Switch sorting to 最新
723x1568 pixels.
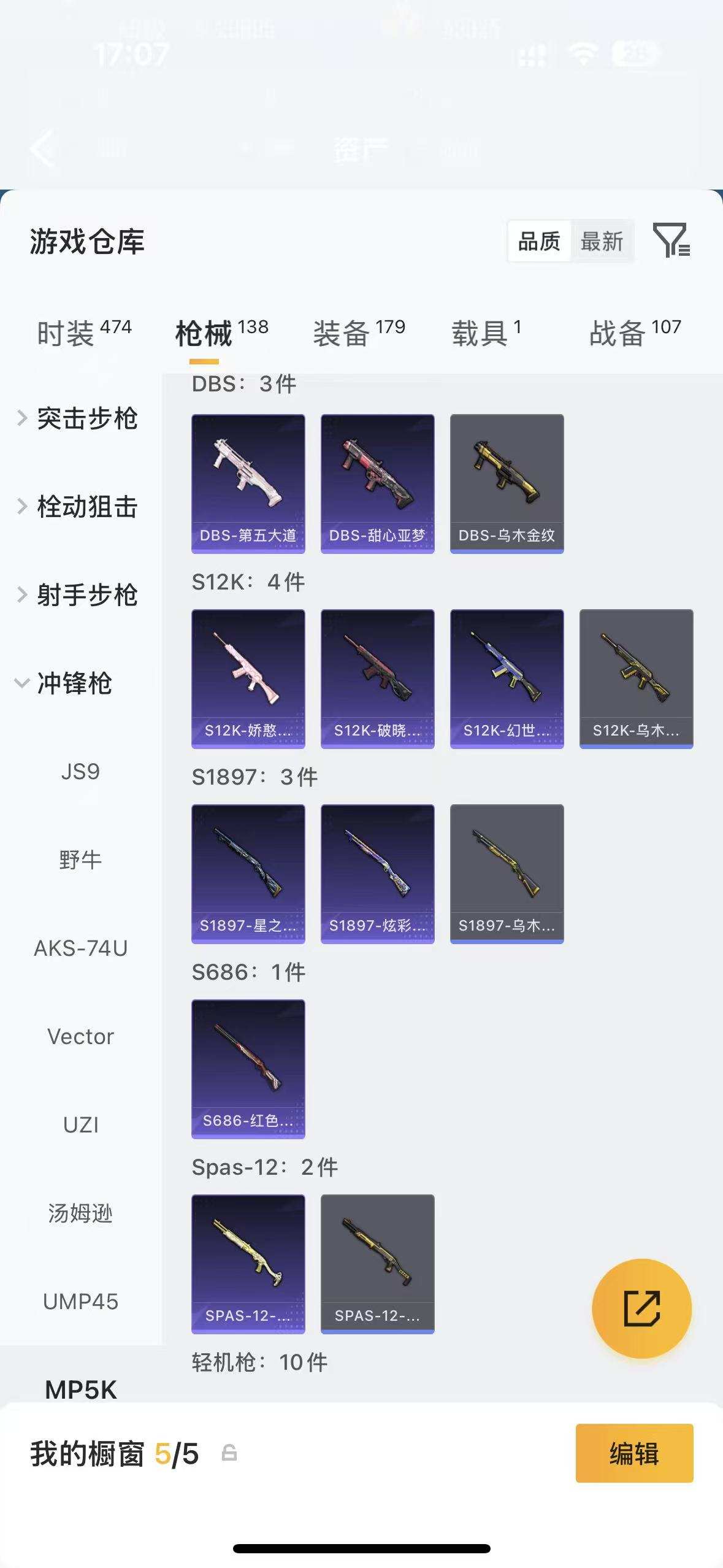[602, 240]
